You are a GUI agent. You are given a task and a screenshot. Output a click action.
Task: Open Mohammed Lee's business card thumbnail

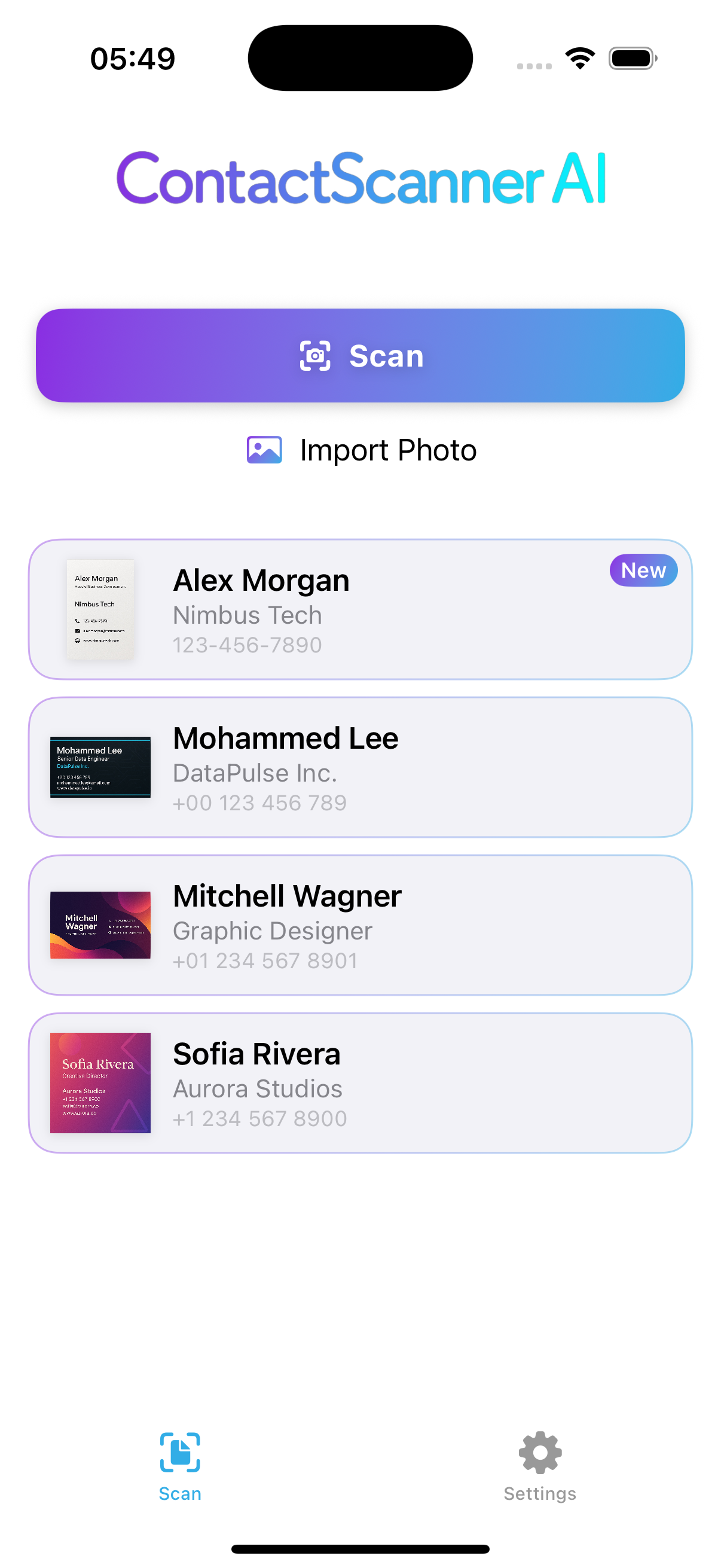click(x=100, y=769)
